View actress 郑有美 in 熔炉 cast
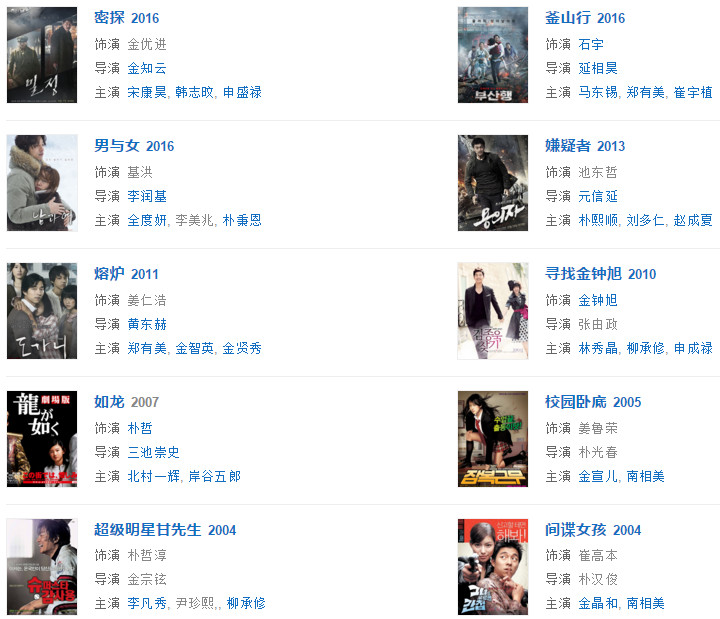The height and width of the screenshot is (619, 720). [147, 348]
